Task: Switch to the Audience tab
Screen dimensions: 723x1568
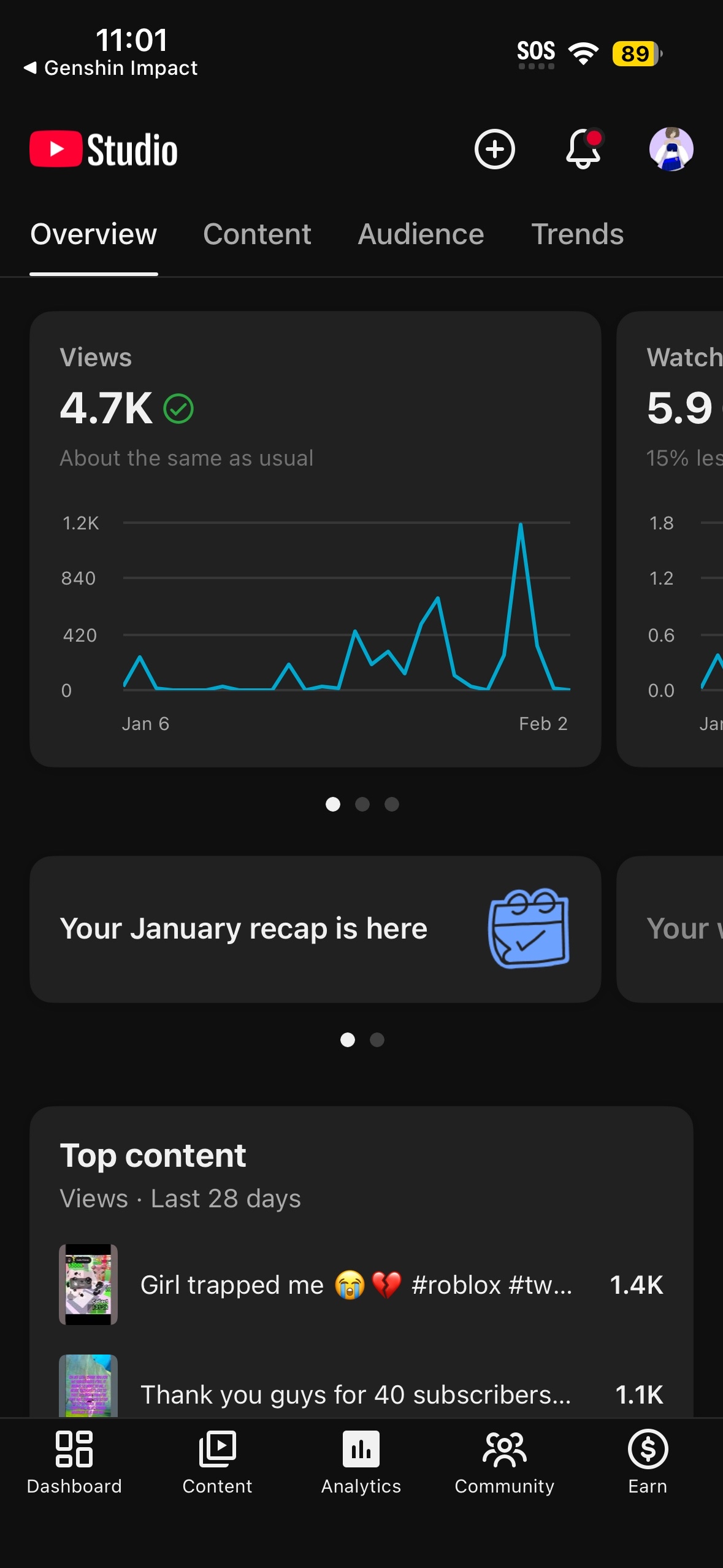Action: [x=421, y=234]
